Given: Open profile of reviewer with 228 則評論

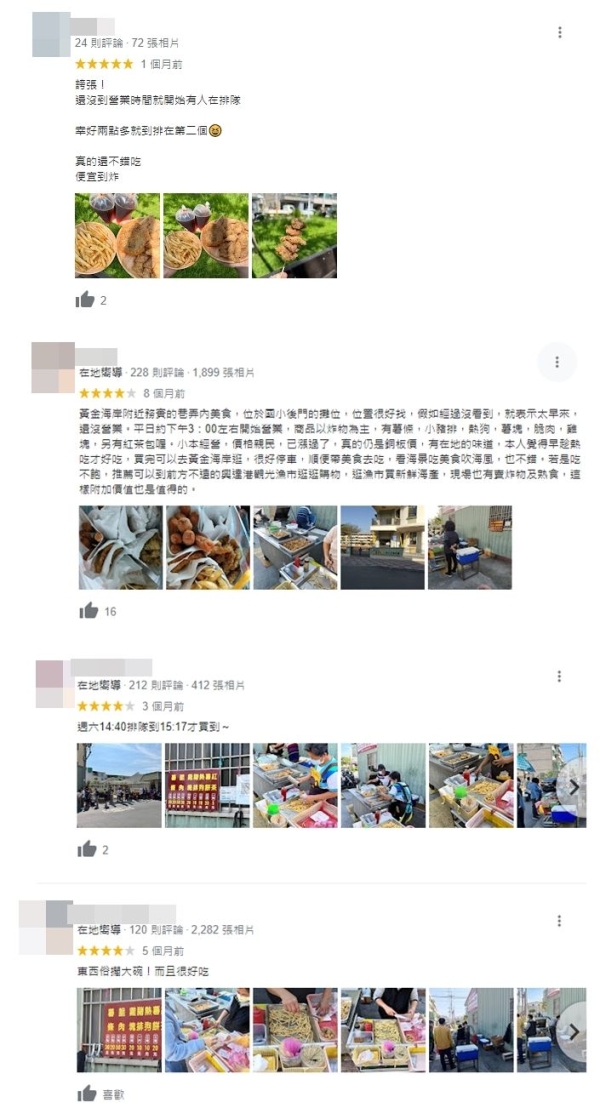Looking at the screenshot, I should point(53,367).
